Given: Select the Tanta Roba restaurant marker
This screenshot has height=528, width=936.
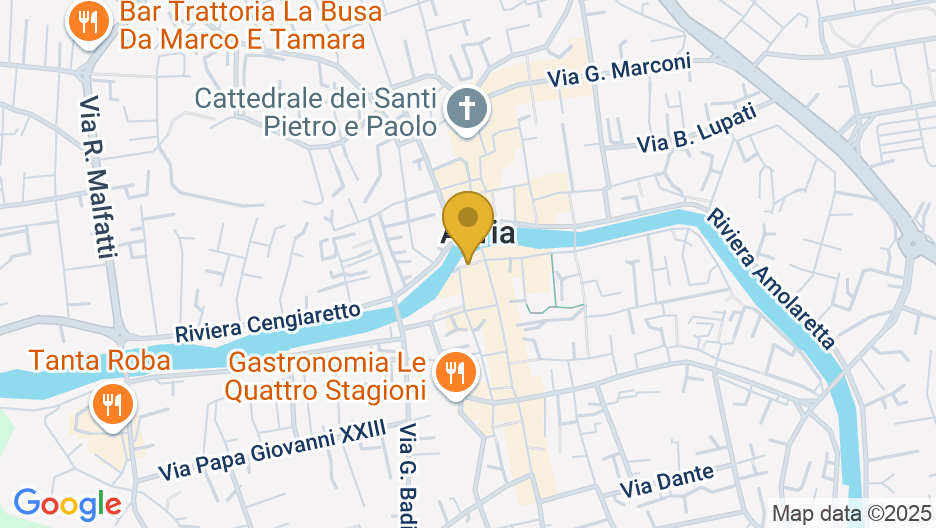Looking at the screenshot, I should coord(112,405).
